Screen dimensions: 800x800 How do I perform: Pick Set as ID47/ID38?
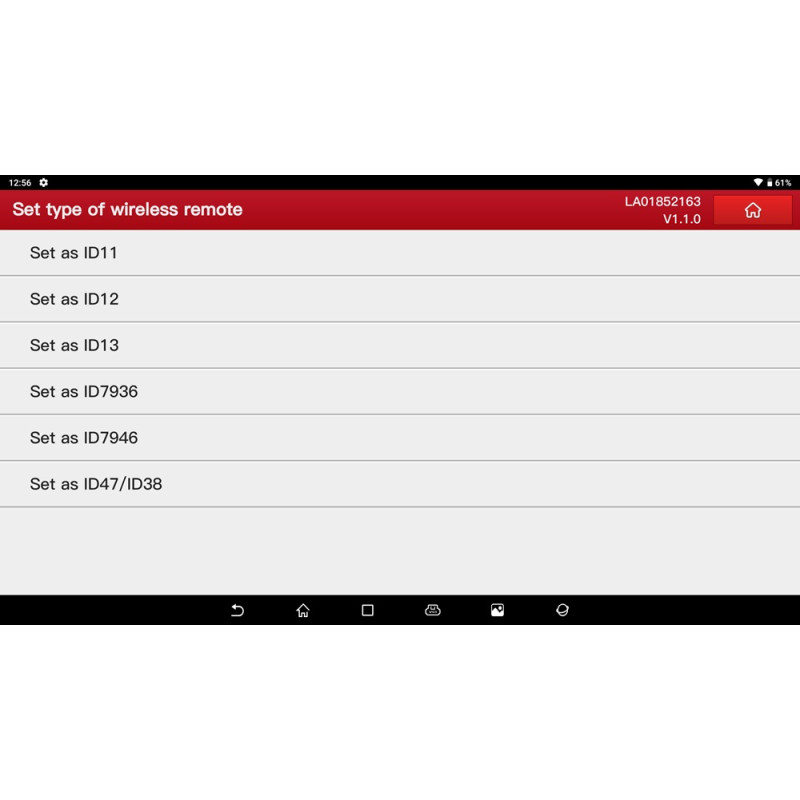click(x=96, y=484)
